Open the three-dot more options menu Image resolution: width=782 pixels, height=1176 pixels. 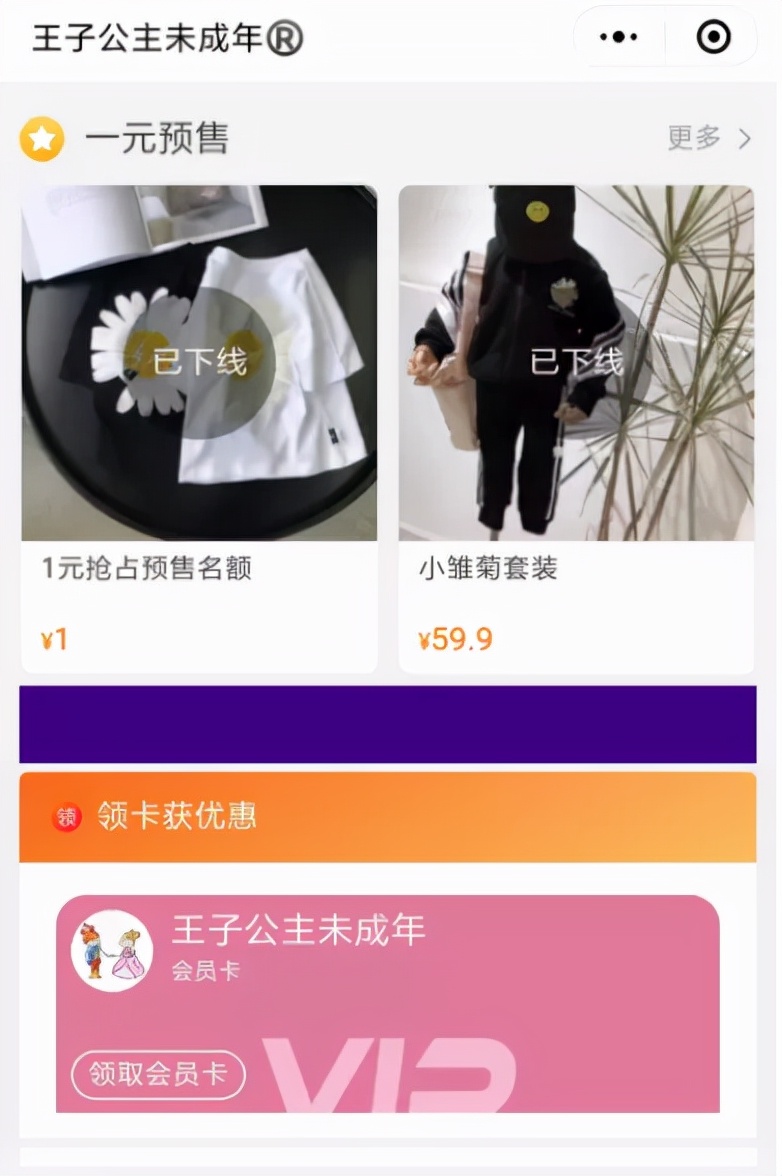618,36
